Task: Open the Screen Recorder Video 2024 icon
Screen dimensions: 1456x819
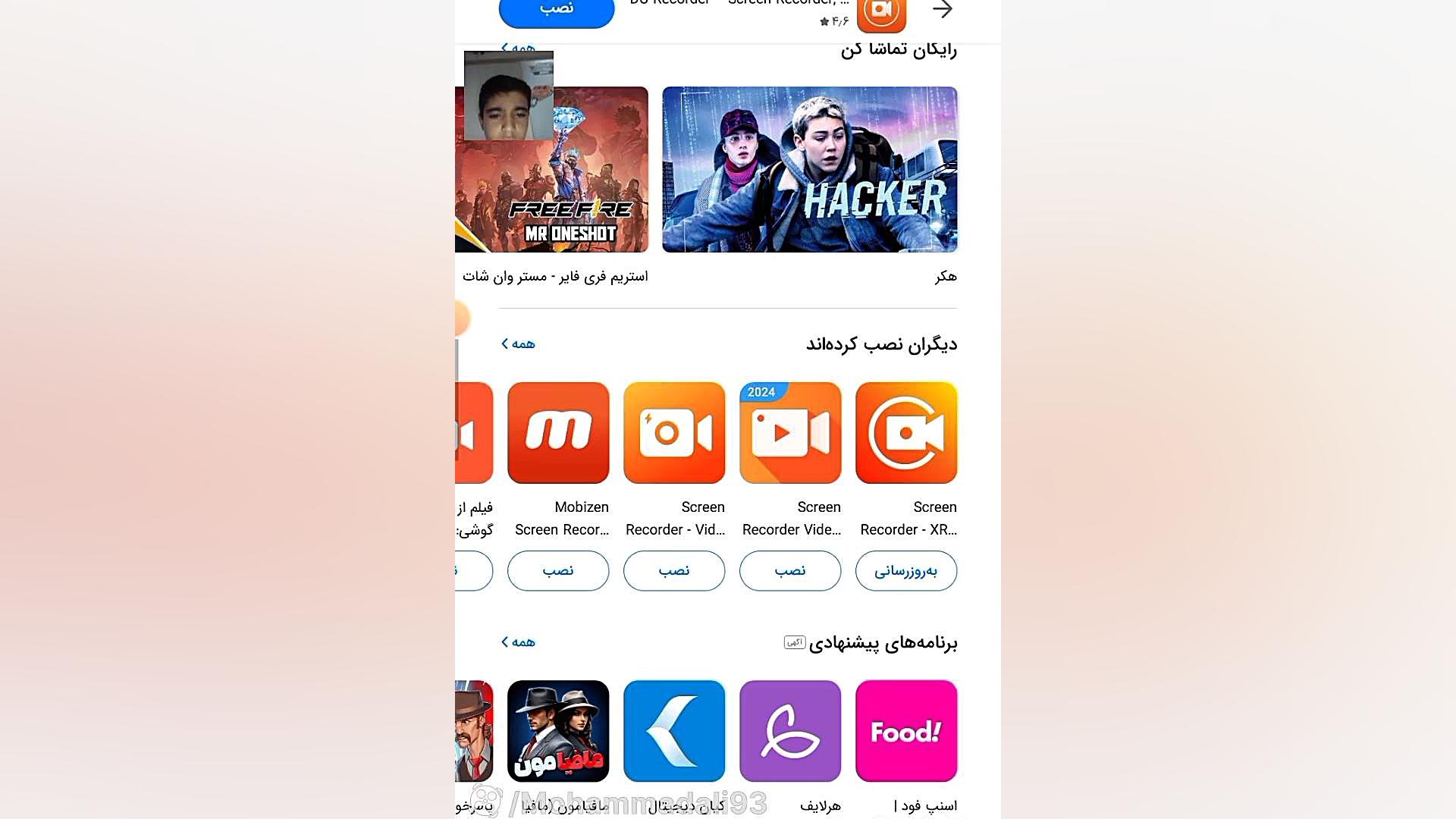Action: point(789,432)
